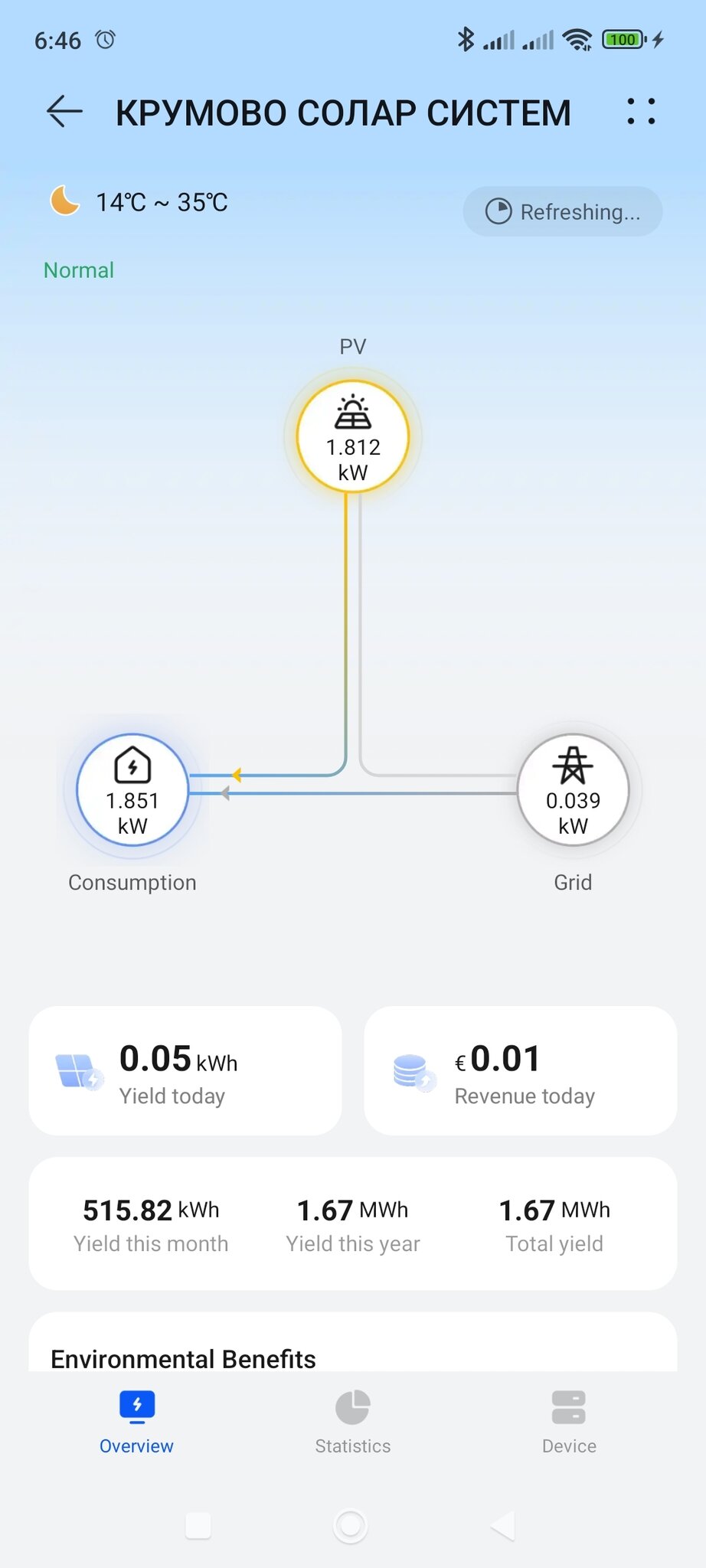Open the four-dot more menu
The image size is (706, 1568).
point(641,112)
